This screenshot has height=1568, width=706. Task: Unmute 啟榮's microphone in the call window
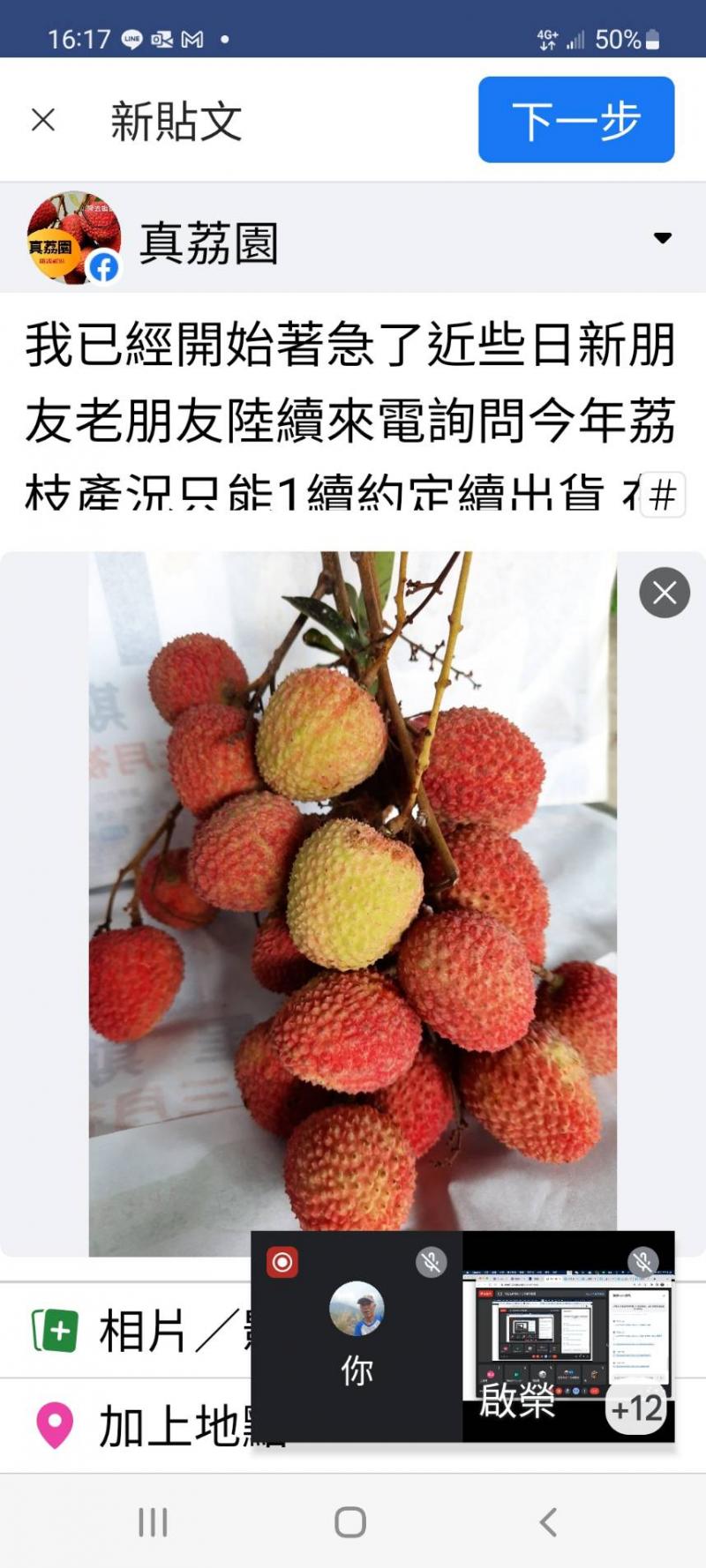coord(645,1261)
